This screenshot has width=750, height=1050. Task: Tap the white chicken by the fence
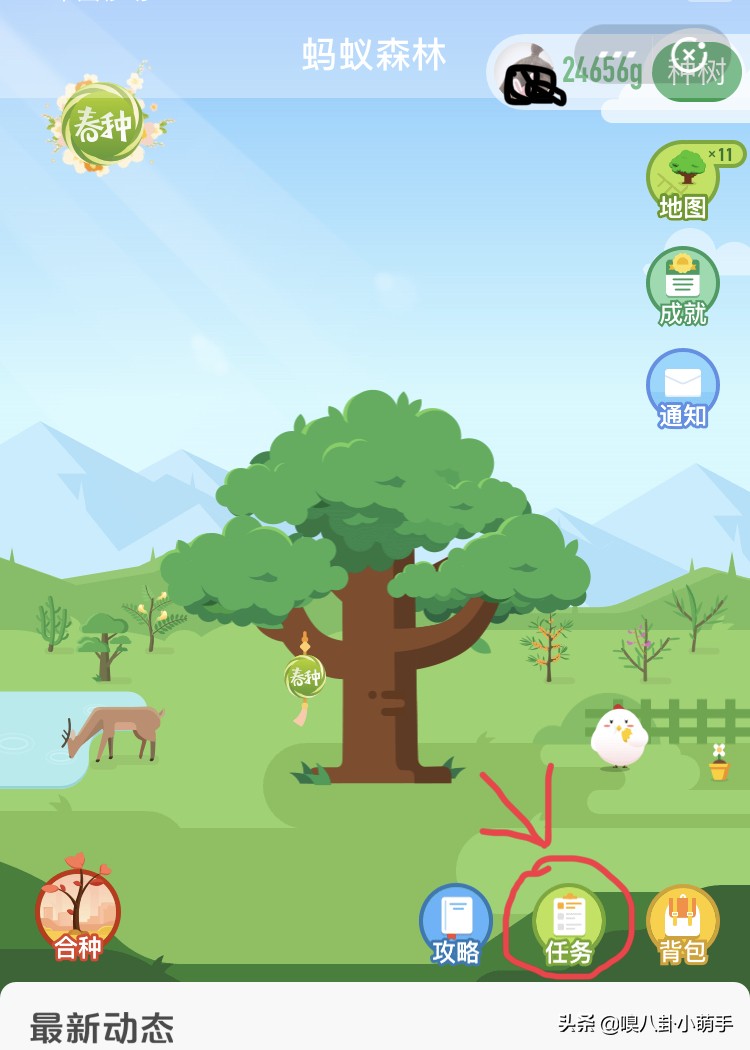[619, 737]
